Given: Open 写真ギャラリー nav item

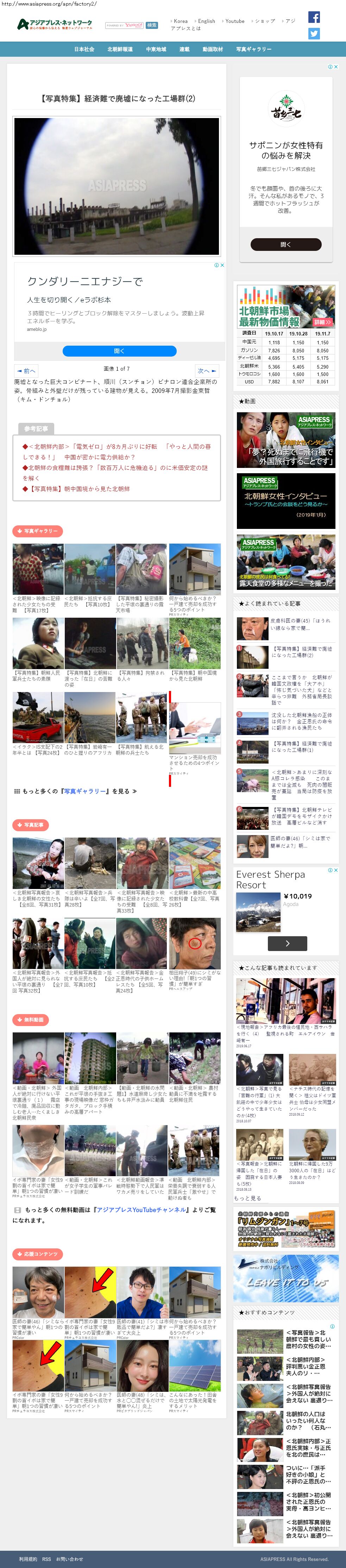Looking at the screenshot, I should [253, 49].
